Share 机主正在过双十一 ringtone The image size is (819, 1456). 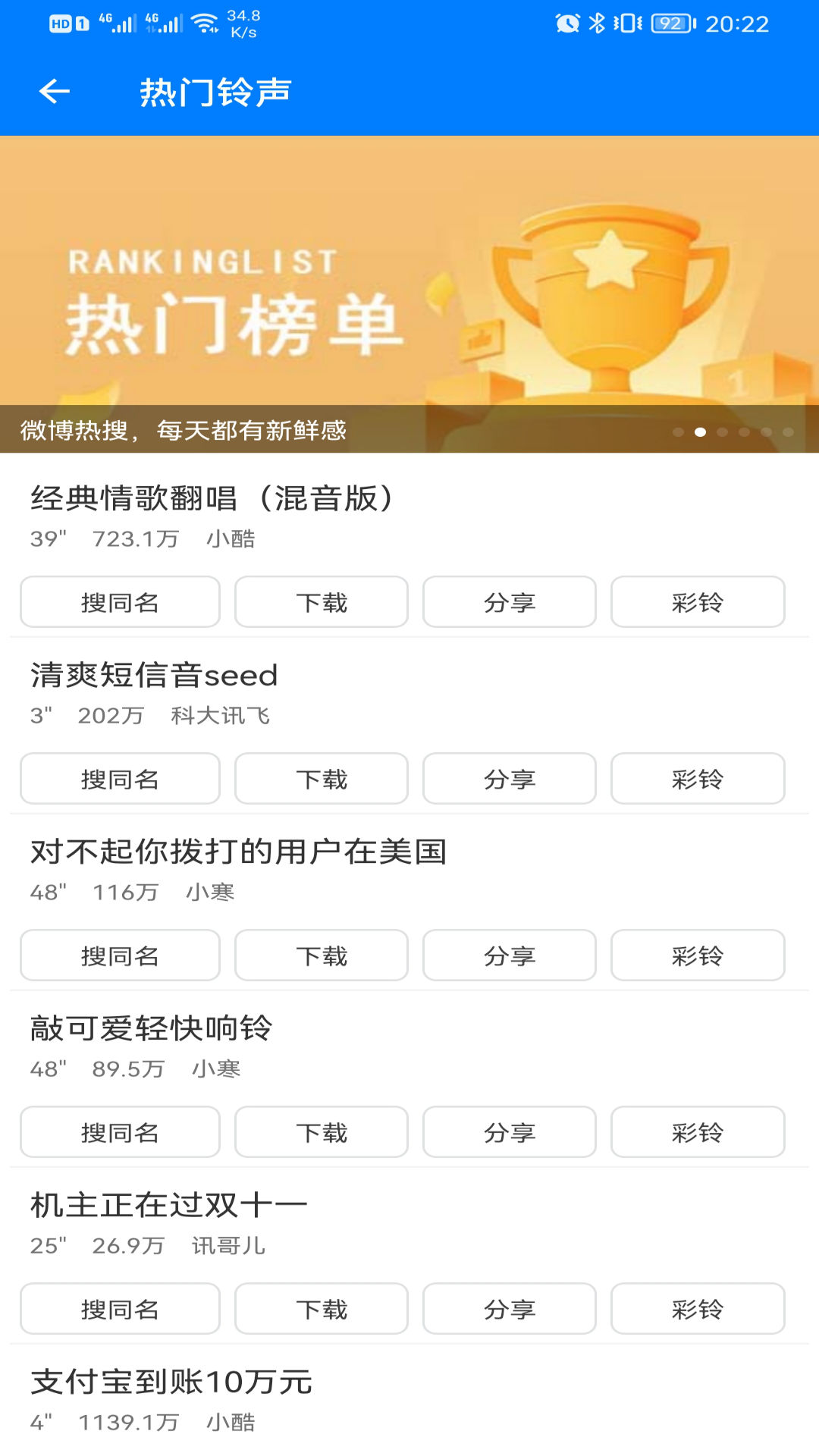[510, 1309]
